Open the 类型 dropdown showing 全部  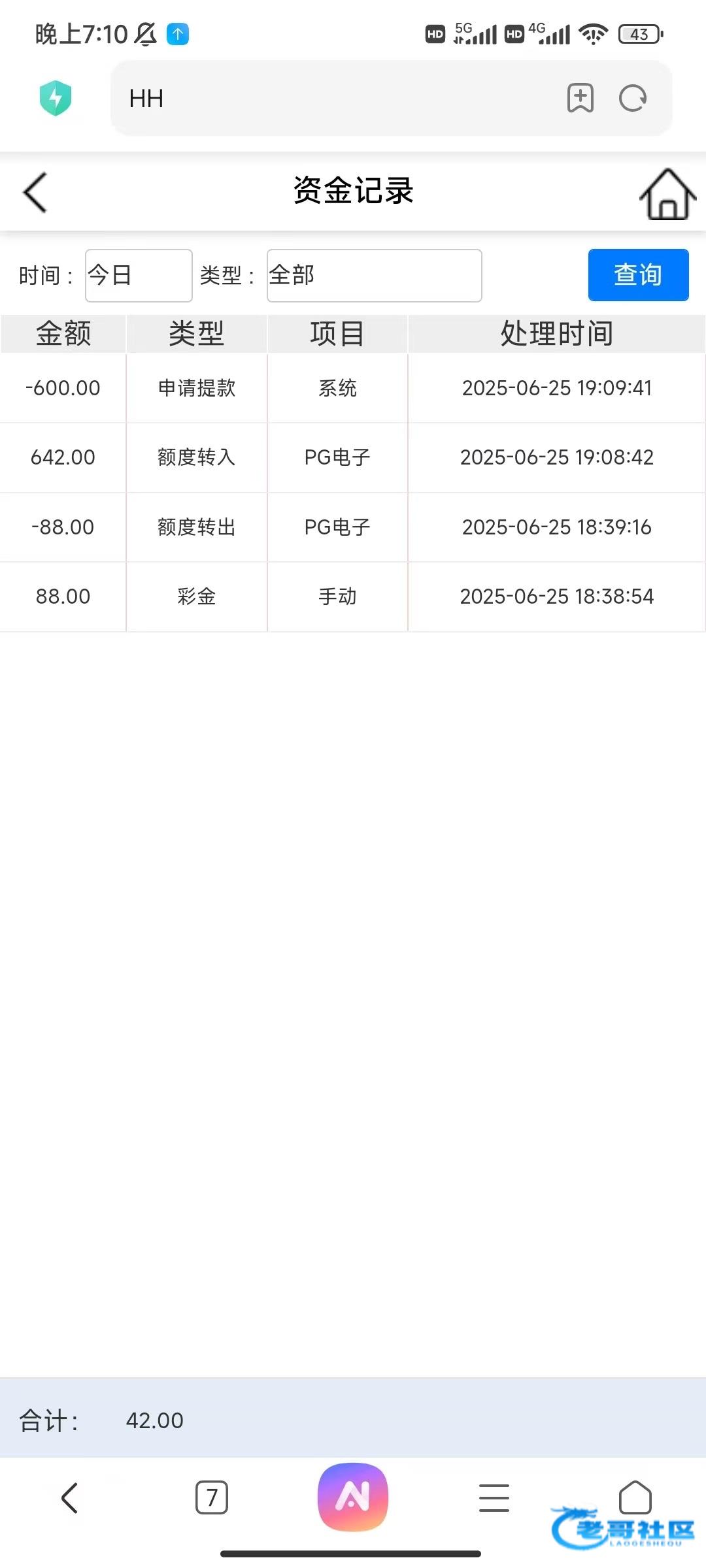(x=374, y=276)
